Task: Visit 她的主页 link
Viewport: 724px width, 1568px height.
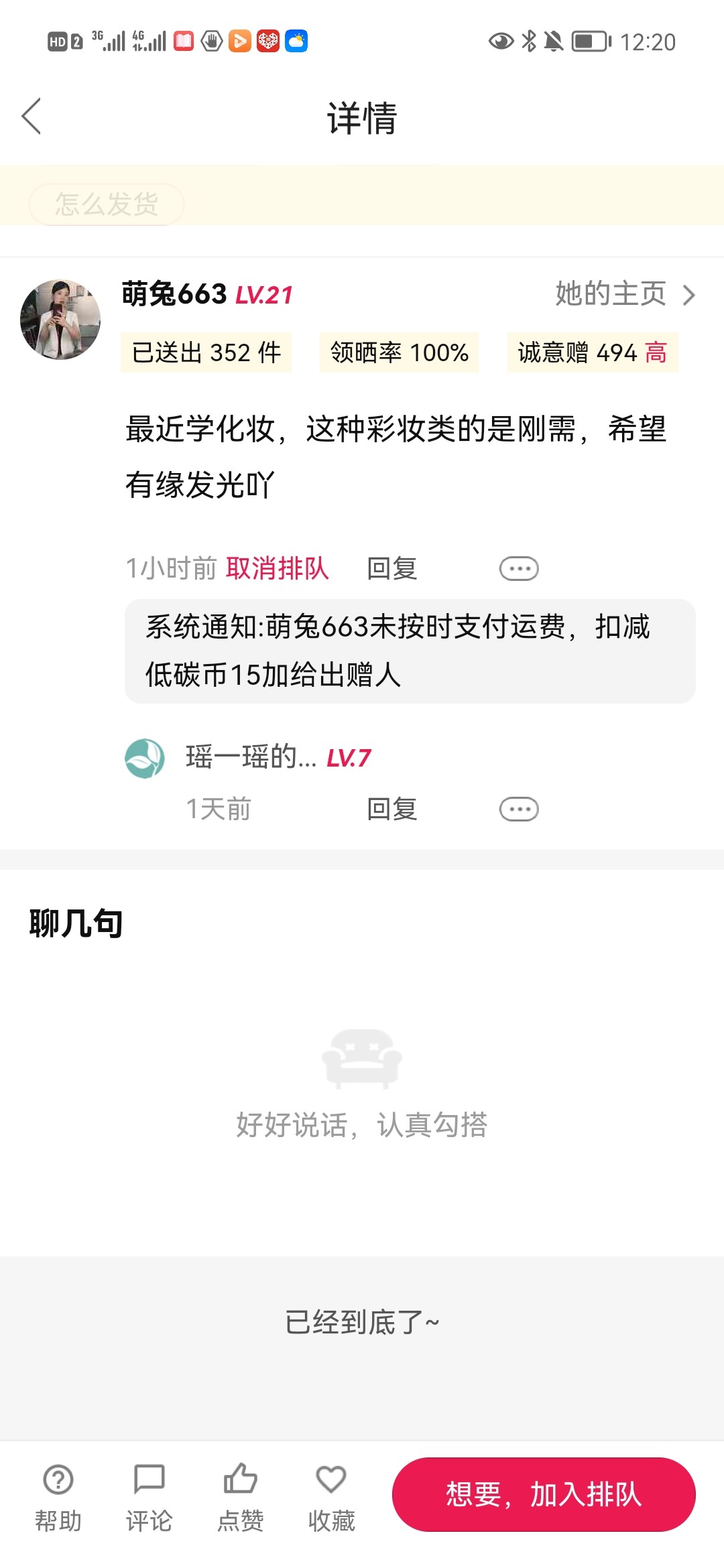Action: click(625, 294)
